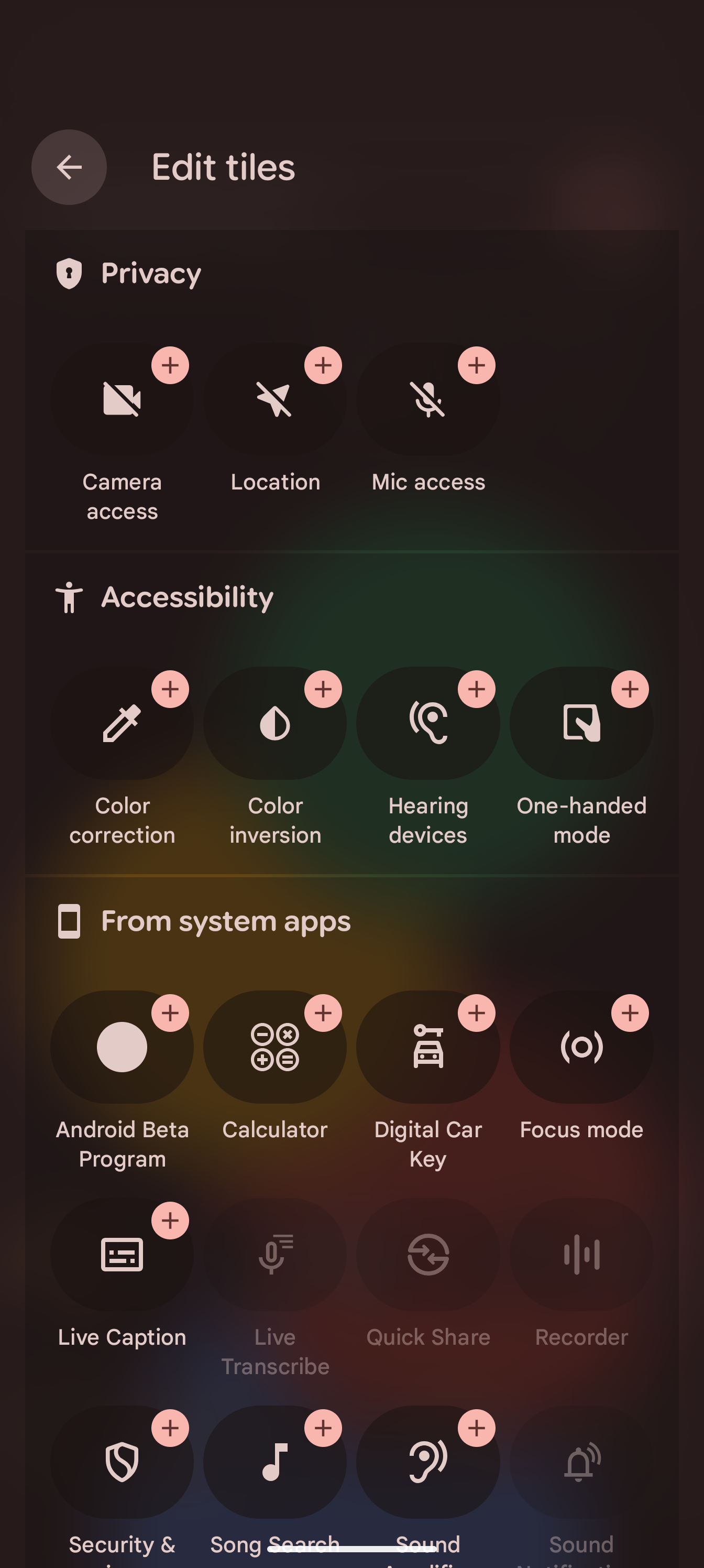Add the Mic access tile
The image size is (704, 1568).
coord(477,365)
